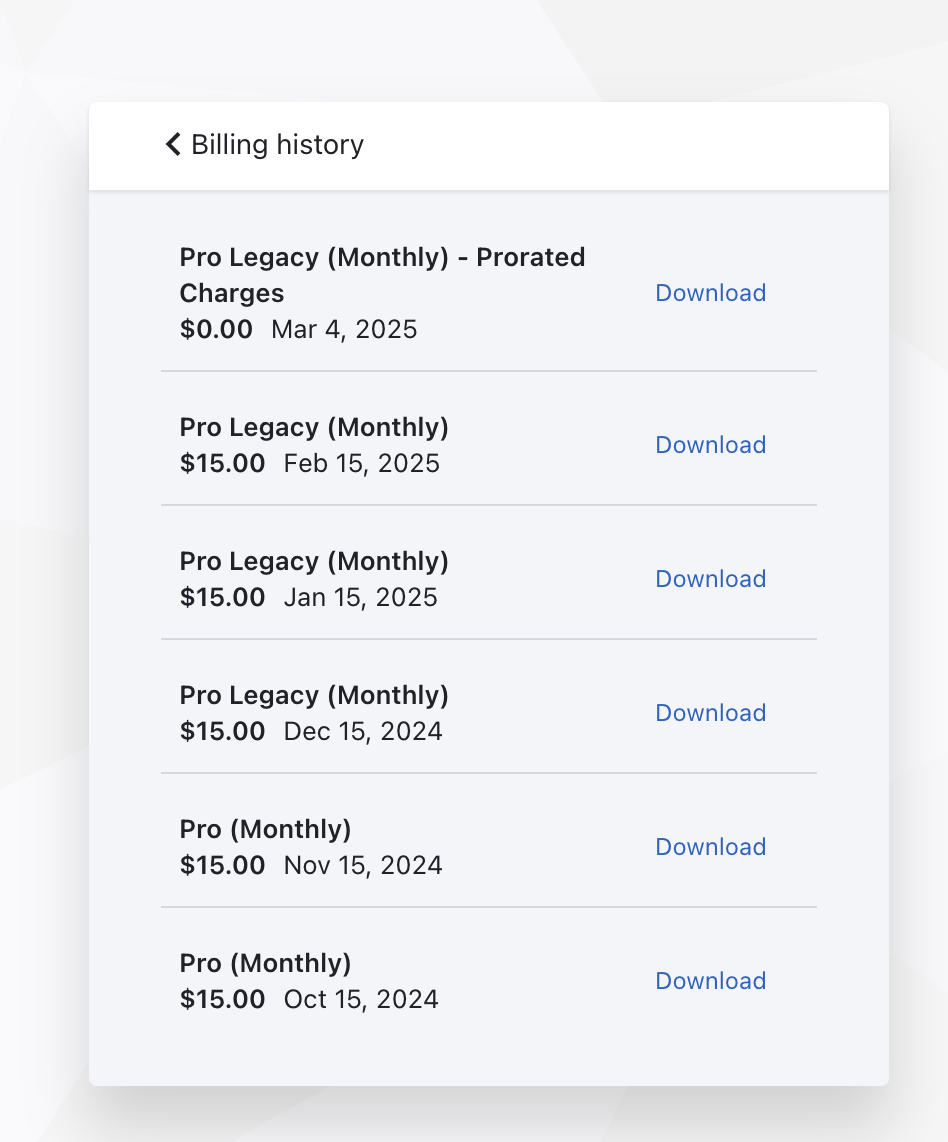Viewport: 948px width, 1142px height.
Task: Select the Oct 15, 2024 date text
Action: 360,998
